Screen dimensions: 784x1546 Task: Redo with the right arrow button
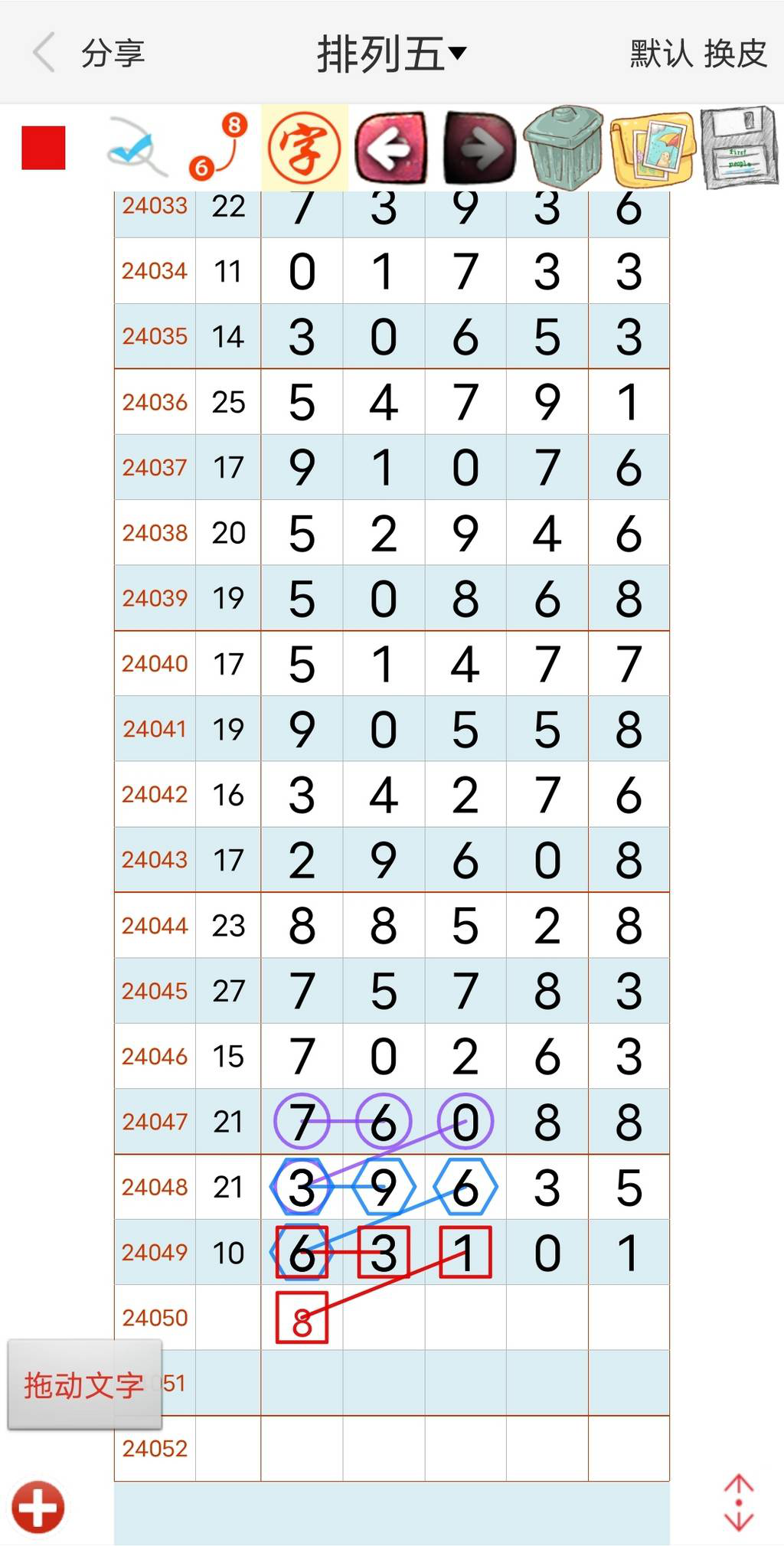(x=479, y=148)
